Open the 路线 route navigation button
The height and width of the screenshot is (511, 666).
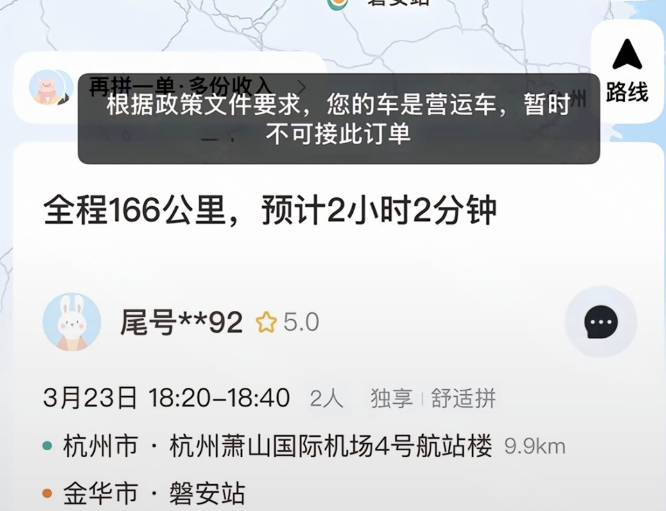click(627, 70)
